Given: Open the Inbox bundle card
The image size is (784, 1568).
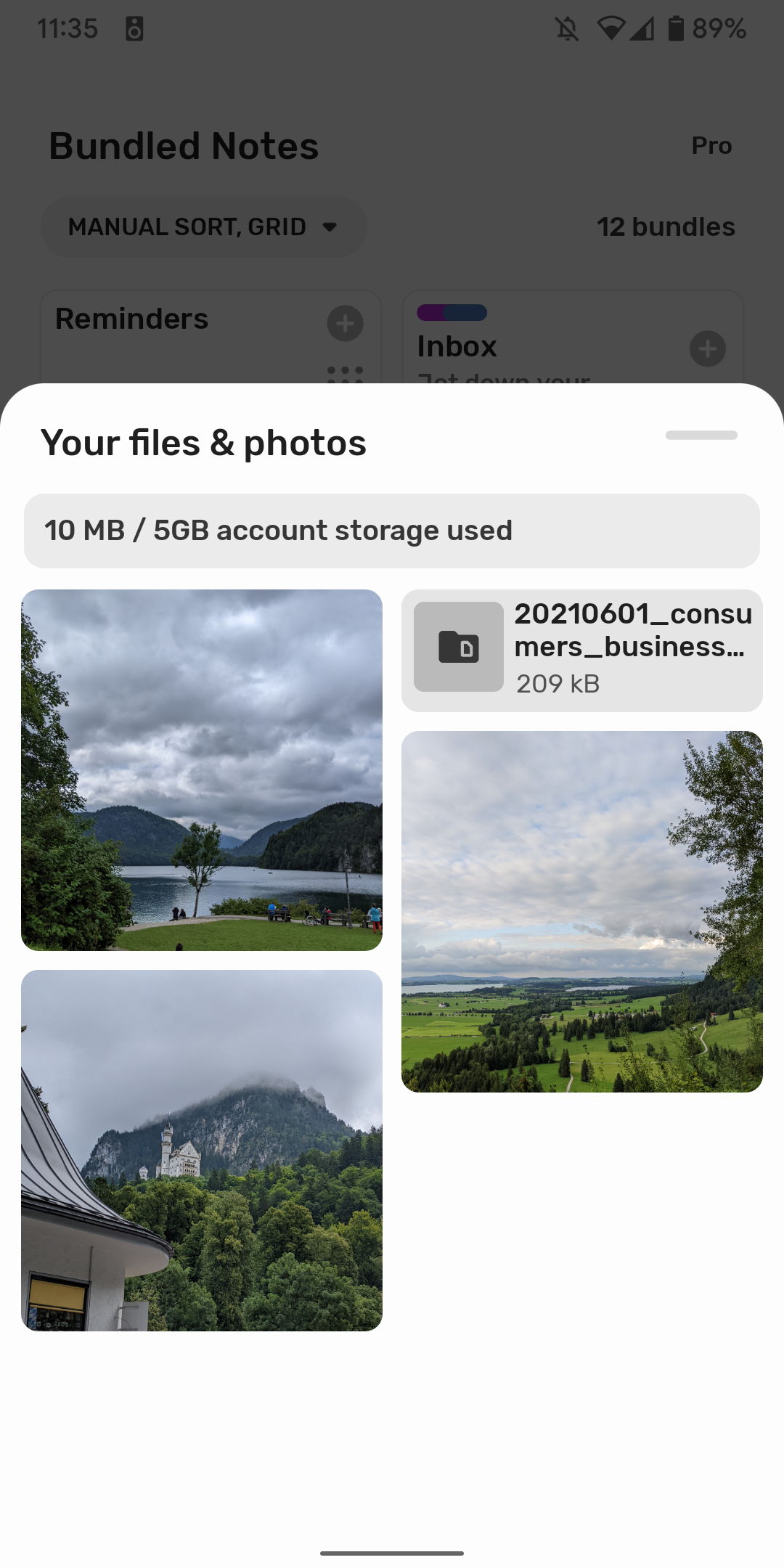Looking at the screenshot, I should [508, 346].
